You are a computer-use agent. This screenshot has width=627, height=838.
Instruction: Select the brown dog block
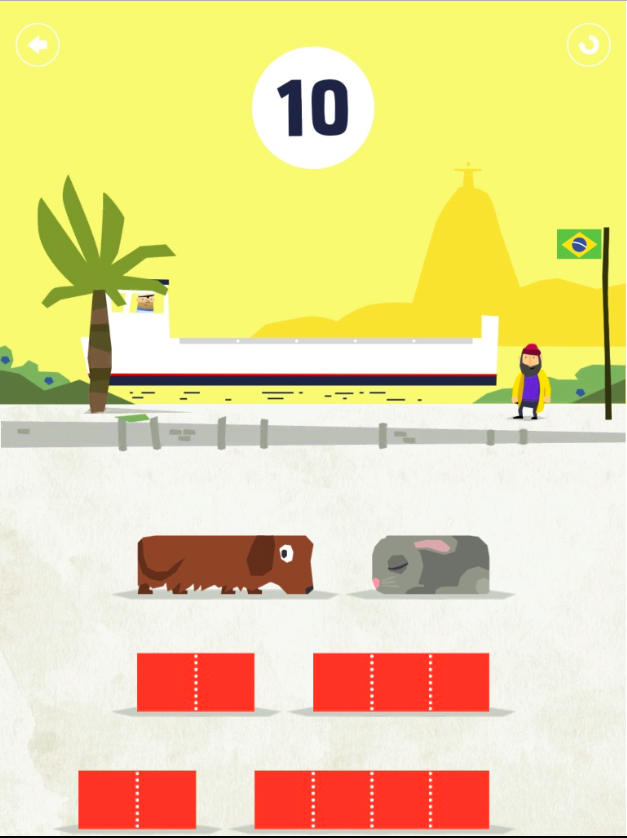coord(225,565)
